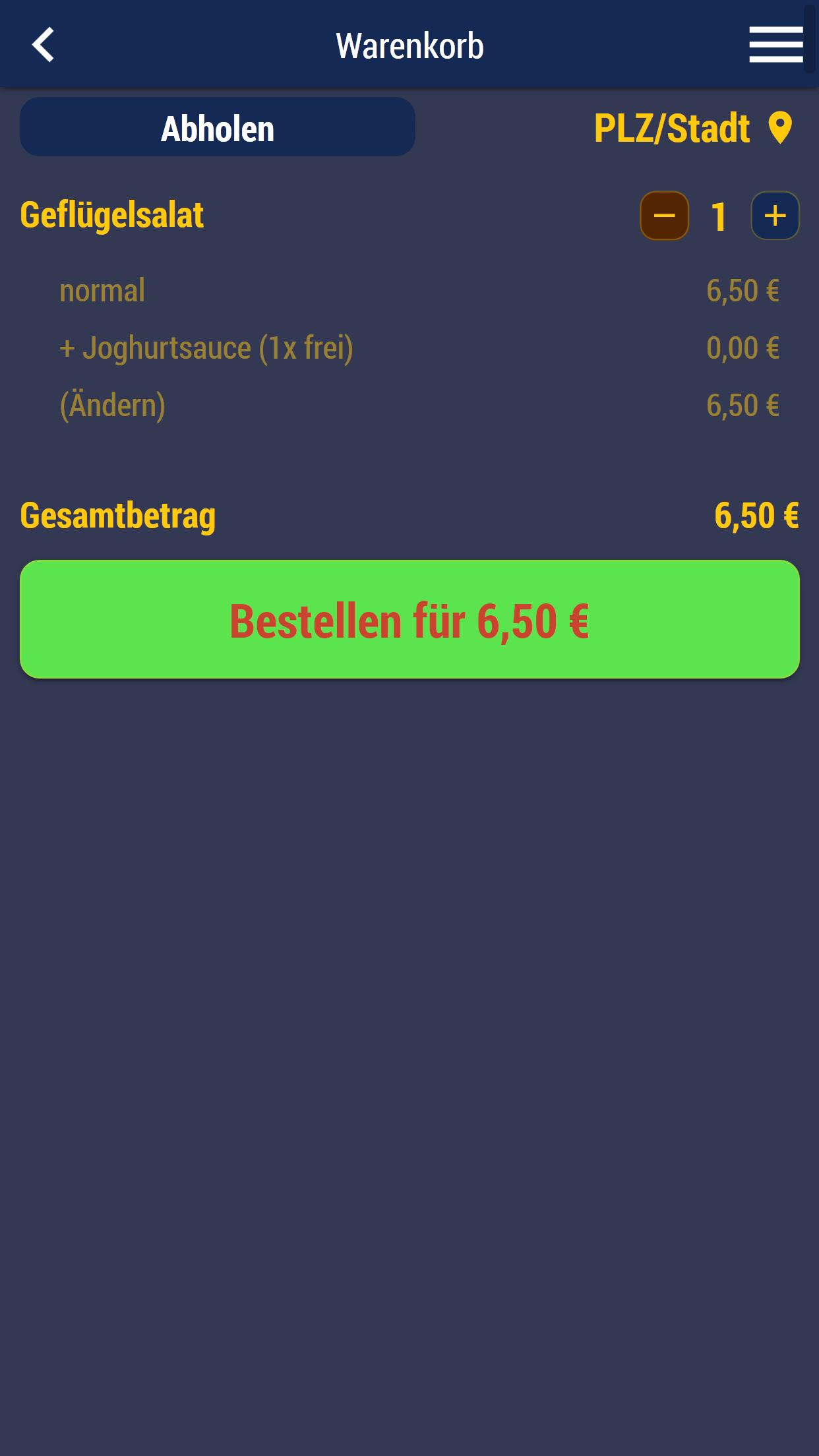Place order with Bestellen für 6,50 €
Screen dimensions: 819x1456
(409, 619)
